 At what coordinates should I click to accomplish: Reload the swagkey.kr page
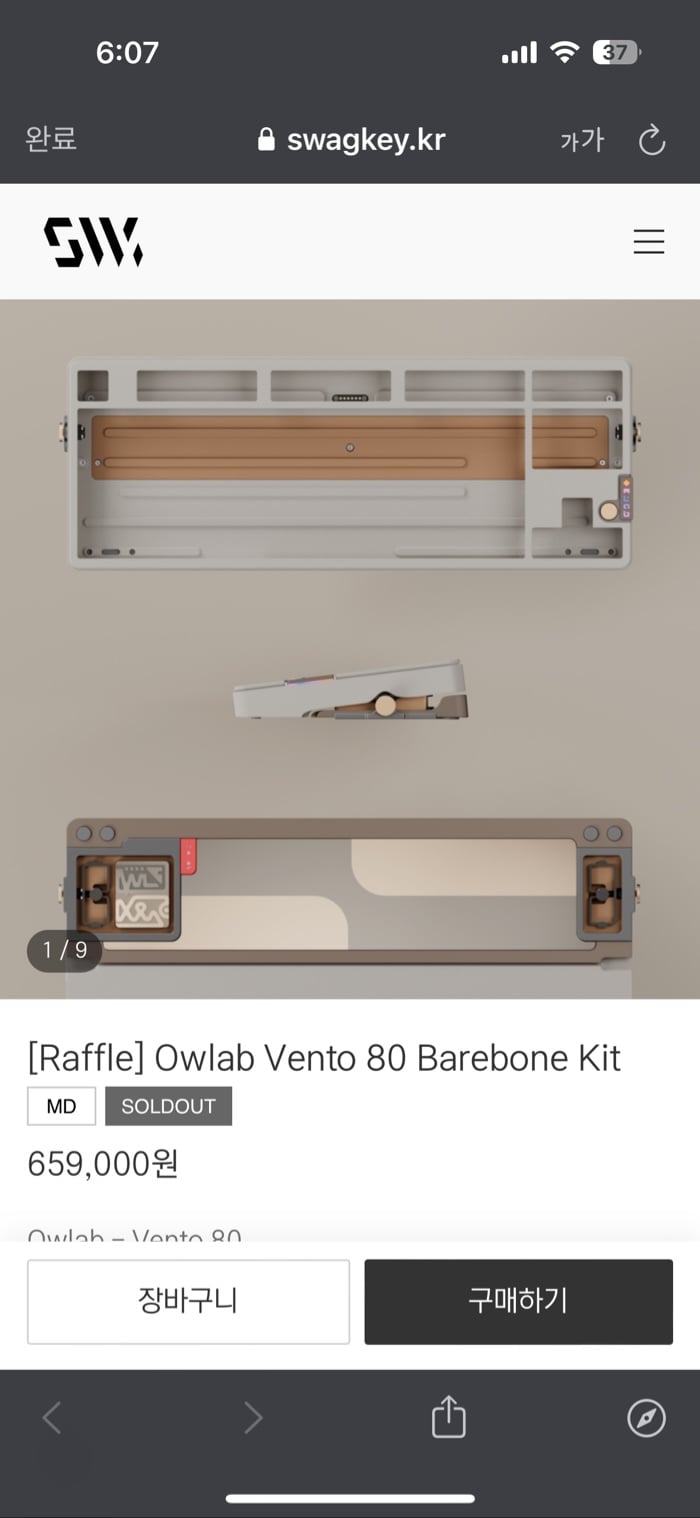coord(652,140)
